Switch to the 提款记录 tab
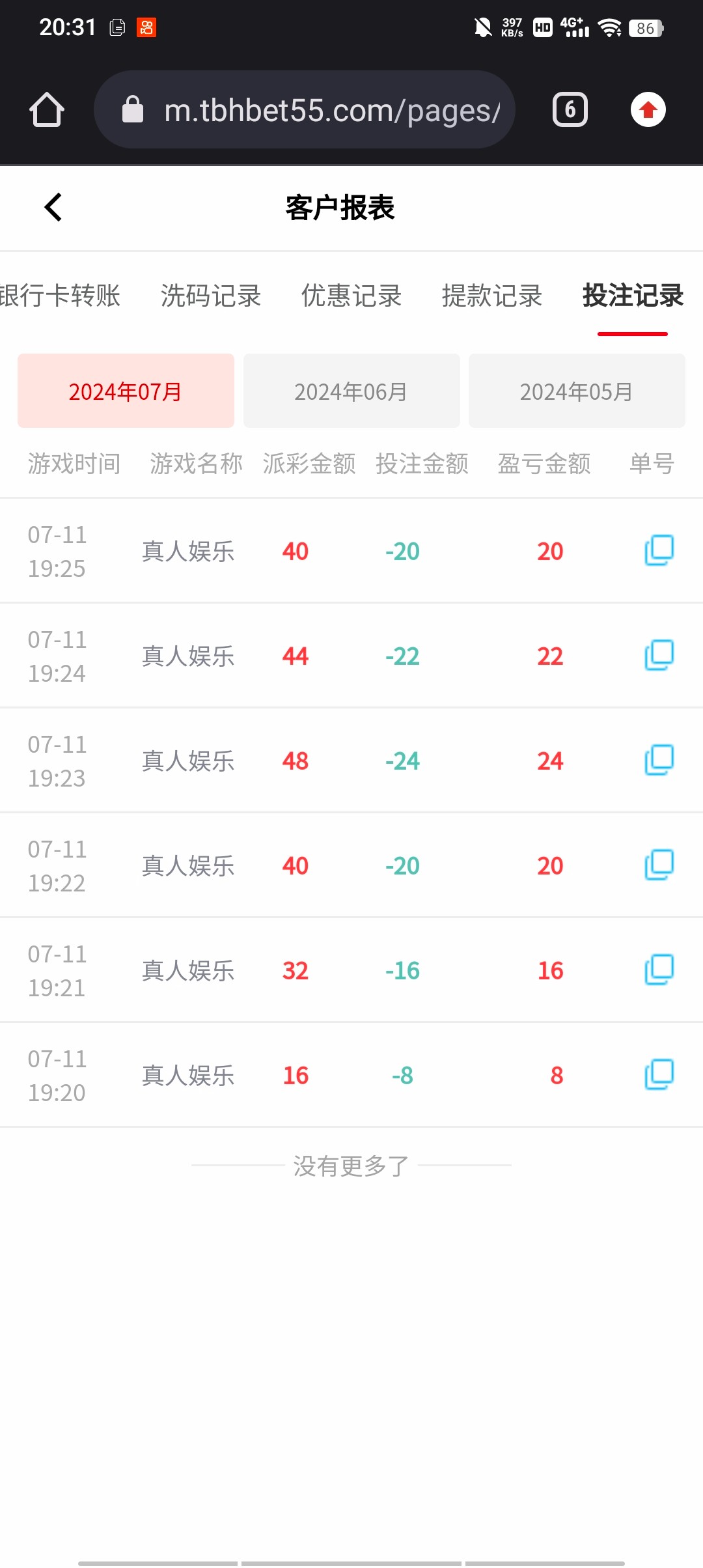 (492, 296)
